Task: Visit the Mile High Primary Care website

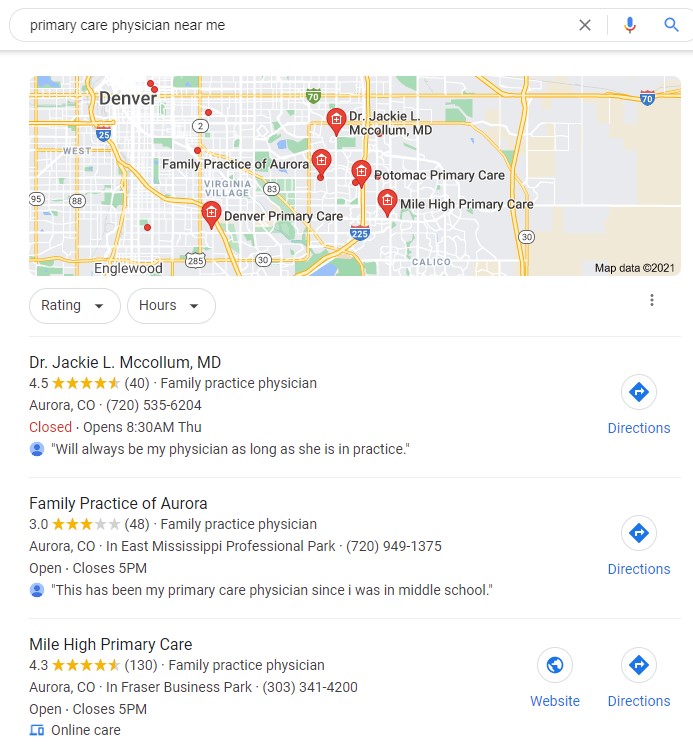Action: [555, 665]
